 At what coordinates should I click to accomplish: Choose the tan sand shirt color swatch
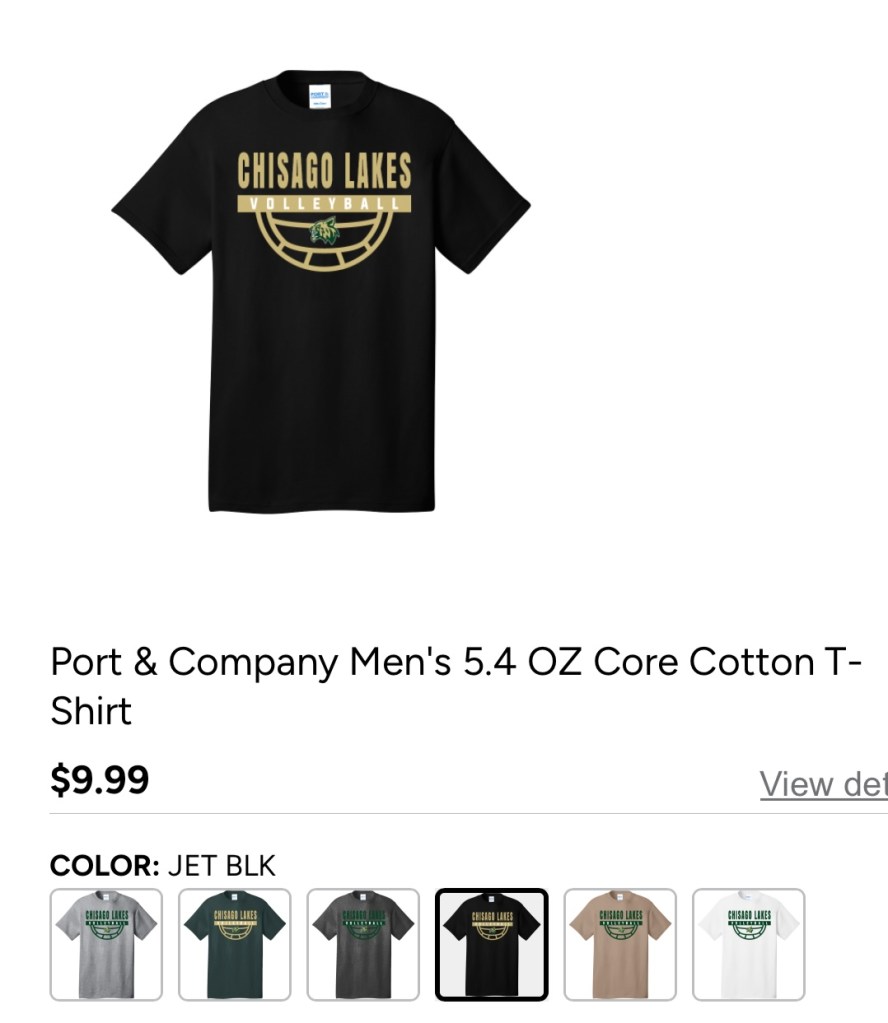(620, 944)
